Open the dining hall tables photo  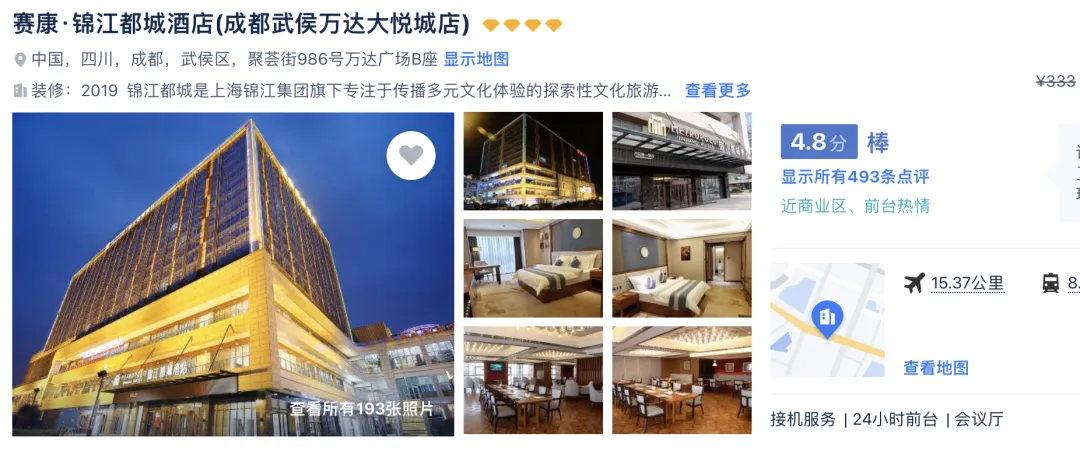pos(681,380)
